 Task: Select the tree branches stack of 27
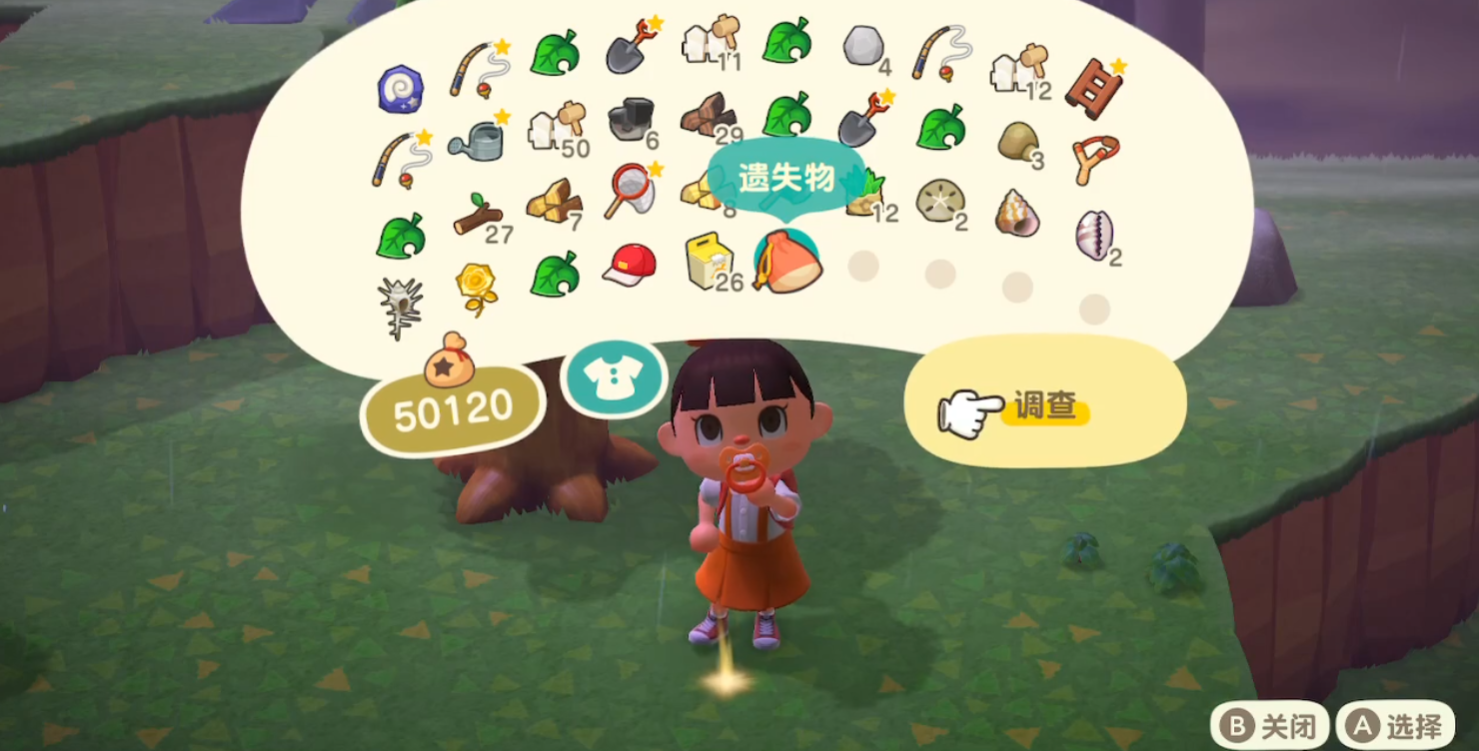[477, 214]
